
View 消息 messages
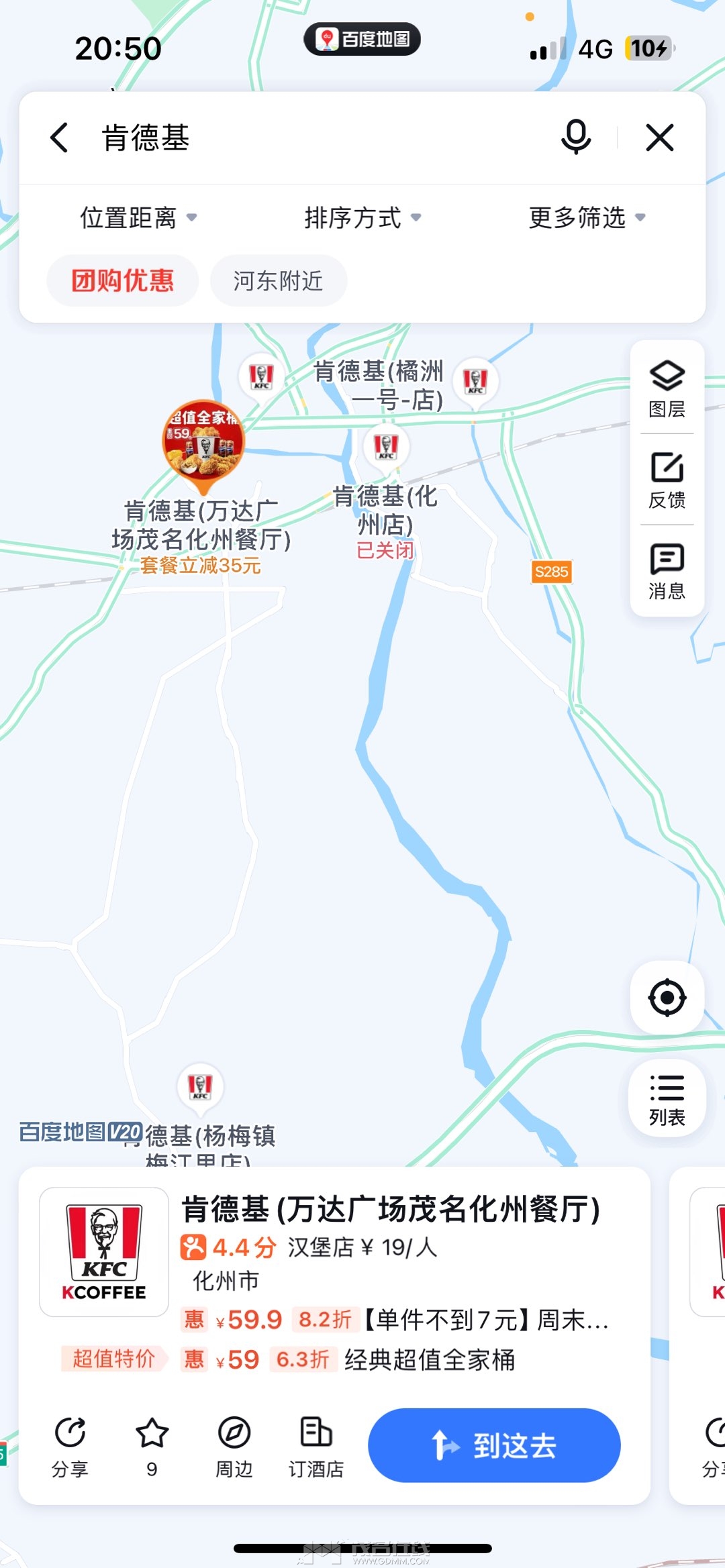667,571
